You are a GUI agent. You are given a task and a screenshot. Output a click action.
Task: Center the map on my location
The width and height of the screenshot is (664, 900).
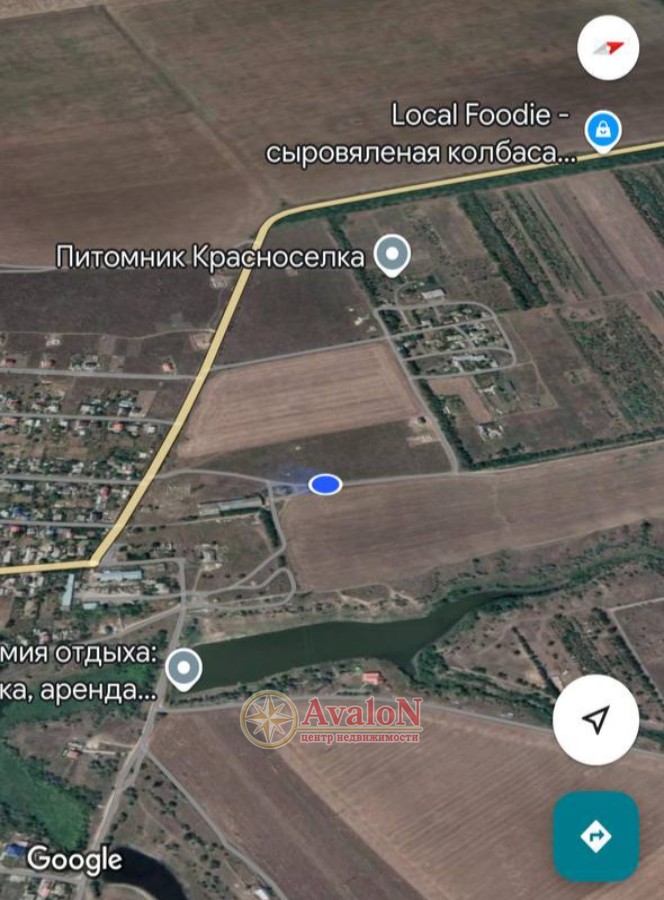pyautogui.click(x=596, y=719)
